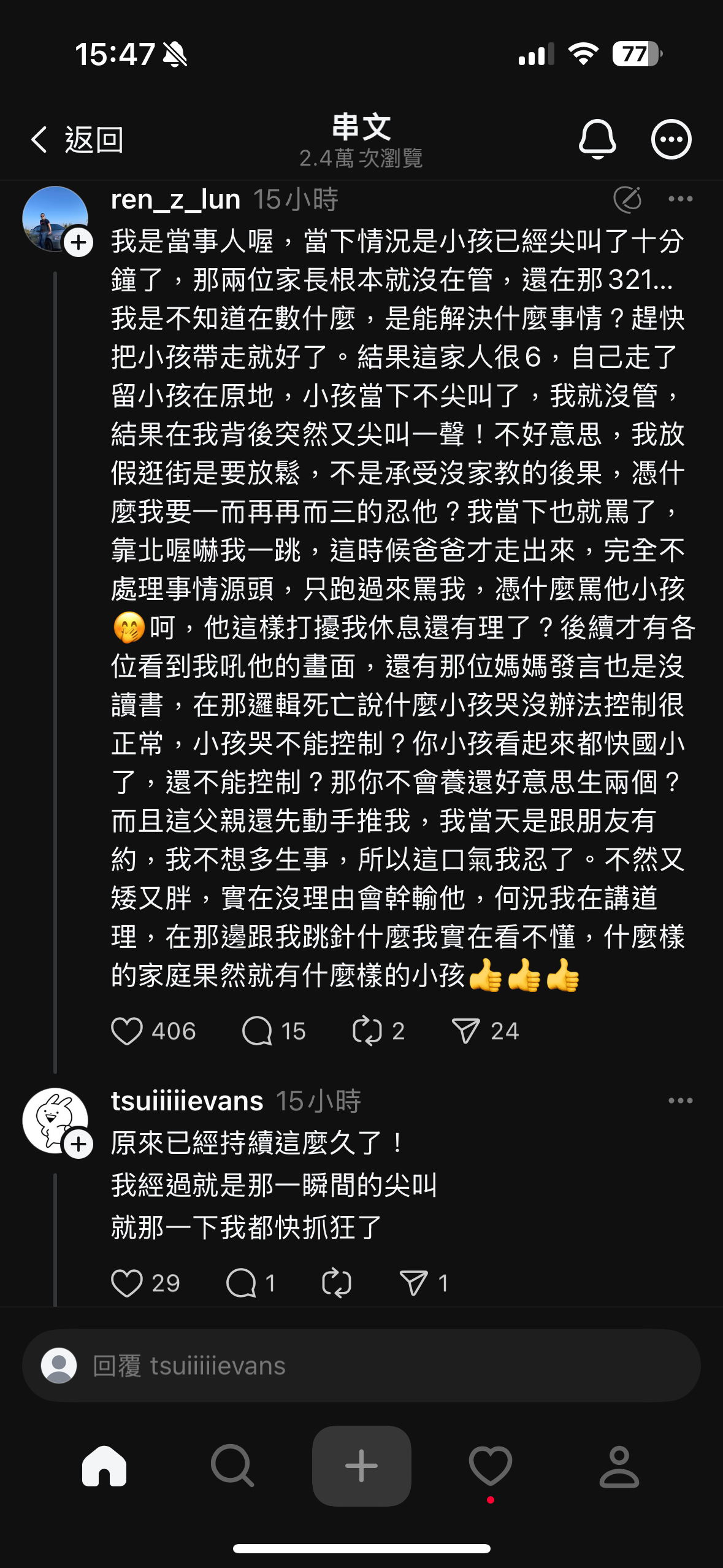Like ren_z_lun's post

(x=127, y=1031)
